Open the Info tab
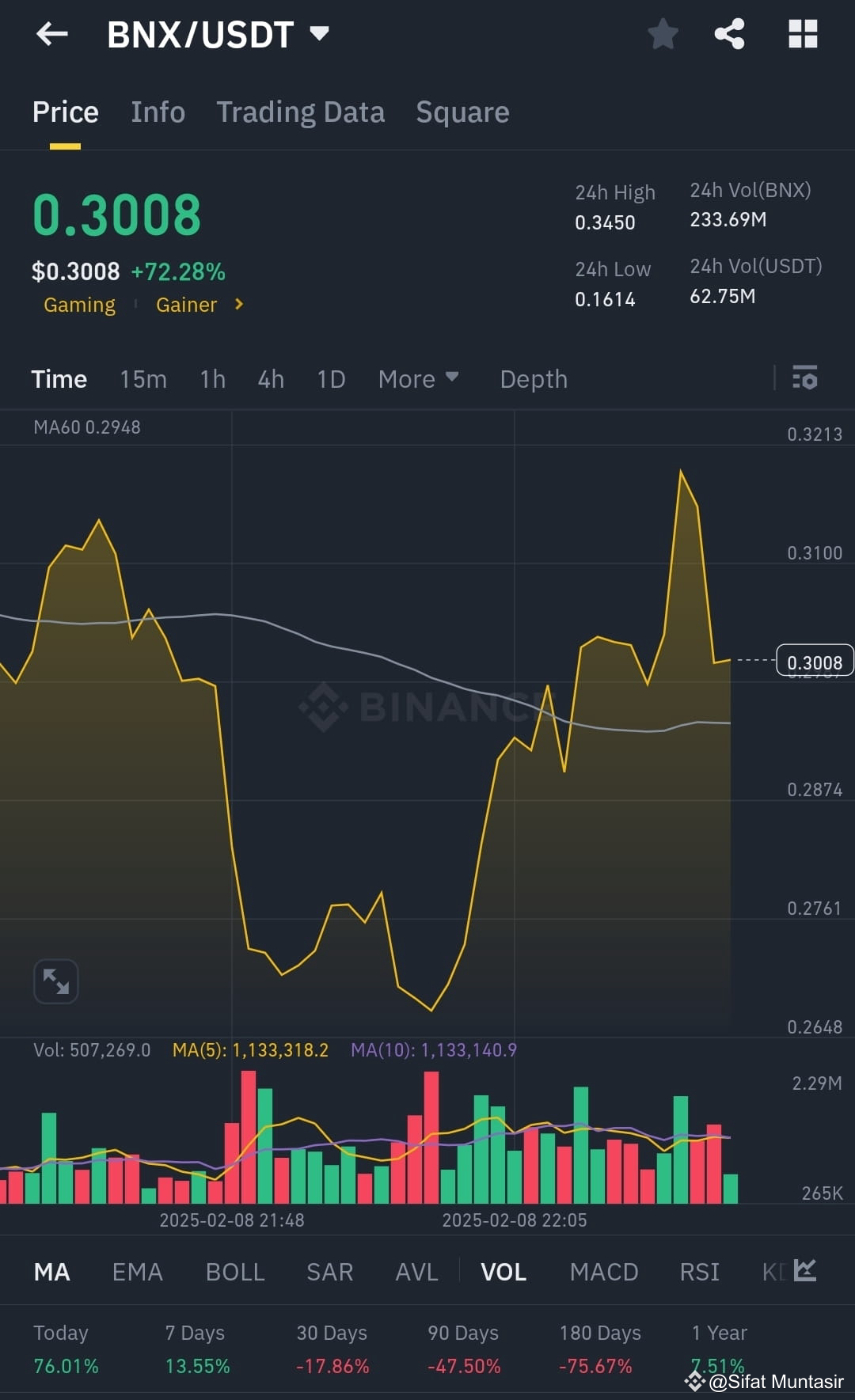Screen dimensions: 855x1400 (x=158, y=112)
